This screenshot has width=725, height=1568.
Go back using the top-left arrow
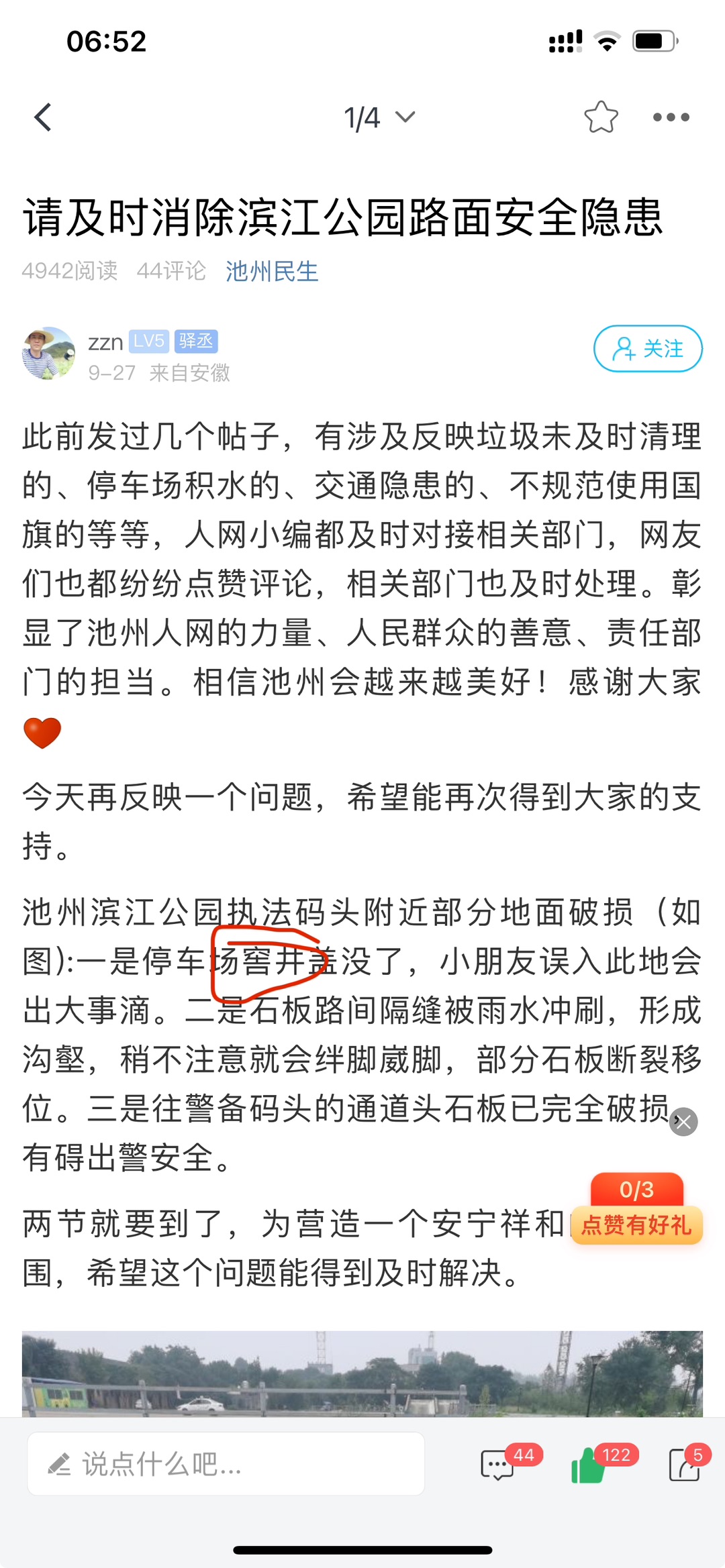tap(44, 117)
